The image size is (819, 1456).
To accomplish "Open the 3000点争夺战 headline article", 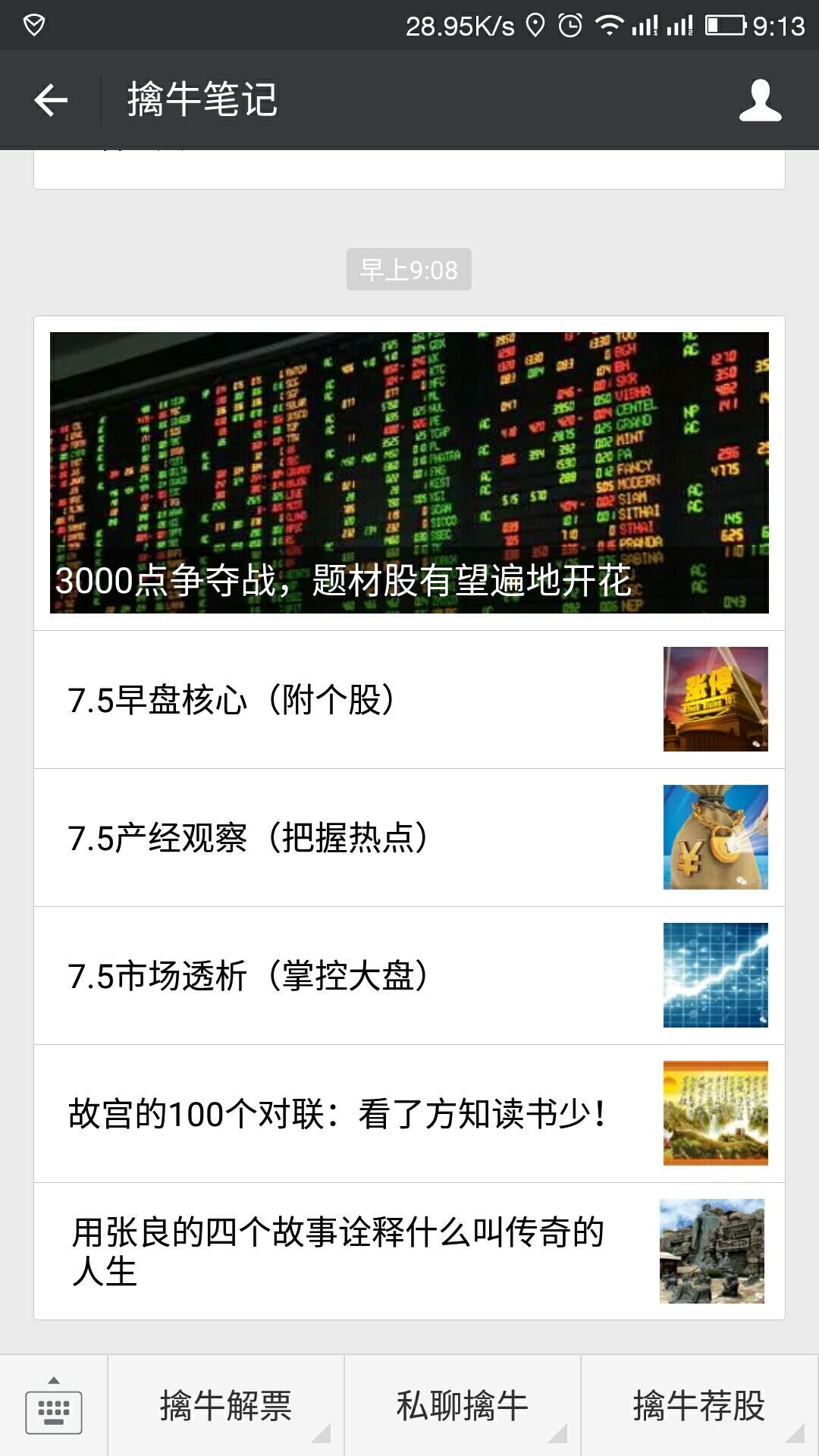I will pos(409,472).
